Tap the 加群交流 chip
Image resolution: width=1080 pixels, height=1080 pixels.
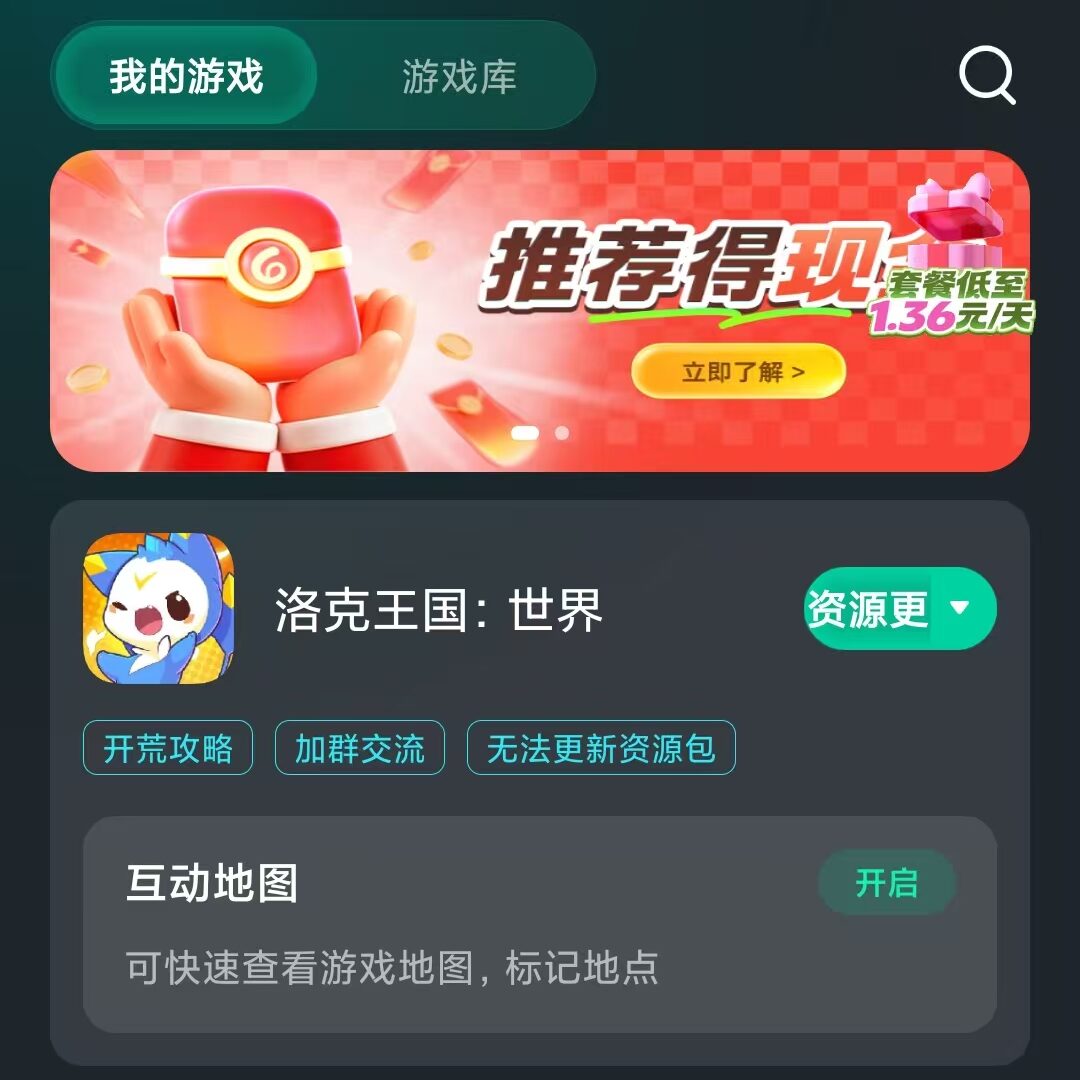point(360,747)
